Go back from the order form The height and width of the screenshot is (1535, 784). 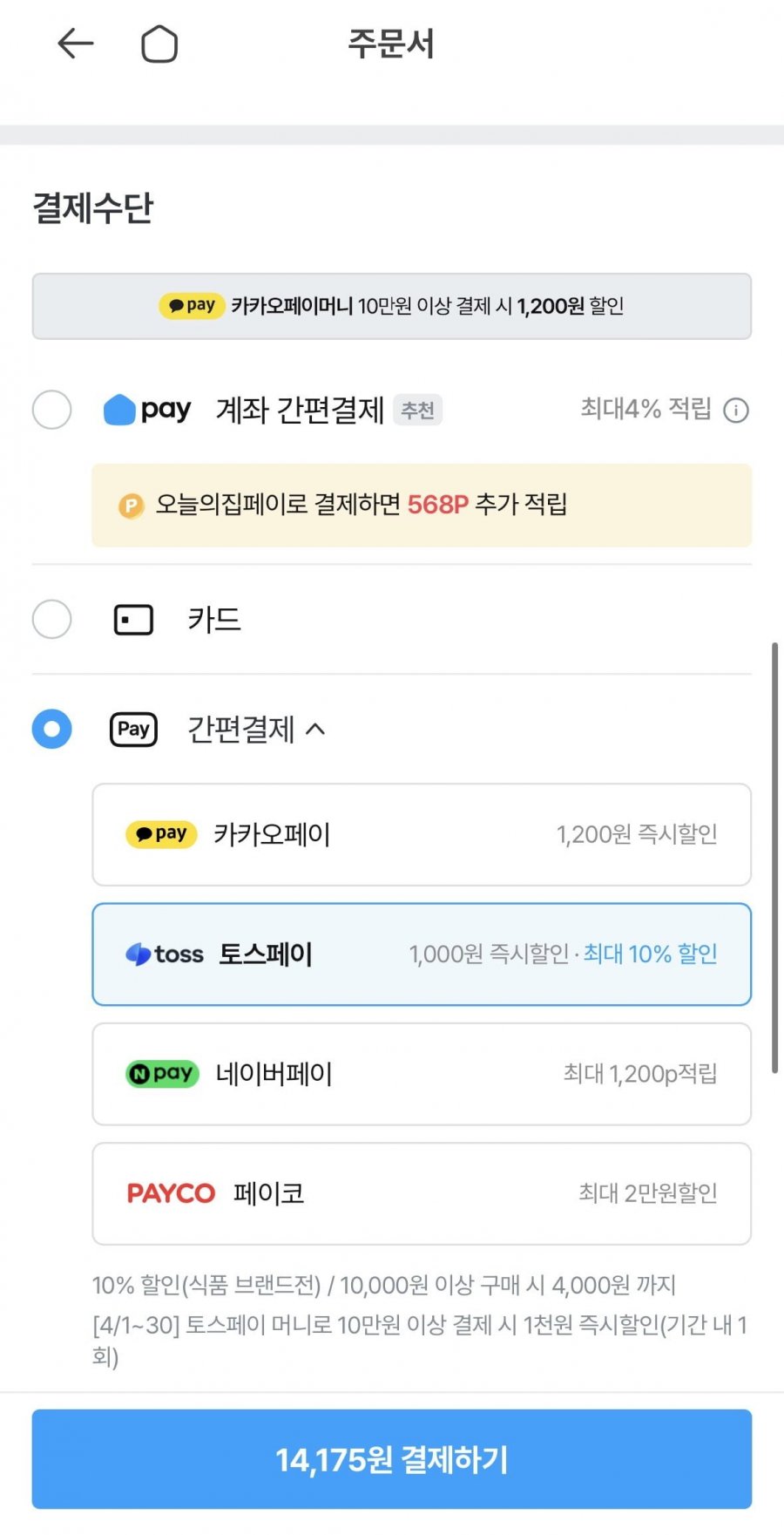pyautogui.click(x=75, y=44)
